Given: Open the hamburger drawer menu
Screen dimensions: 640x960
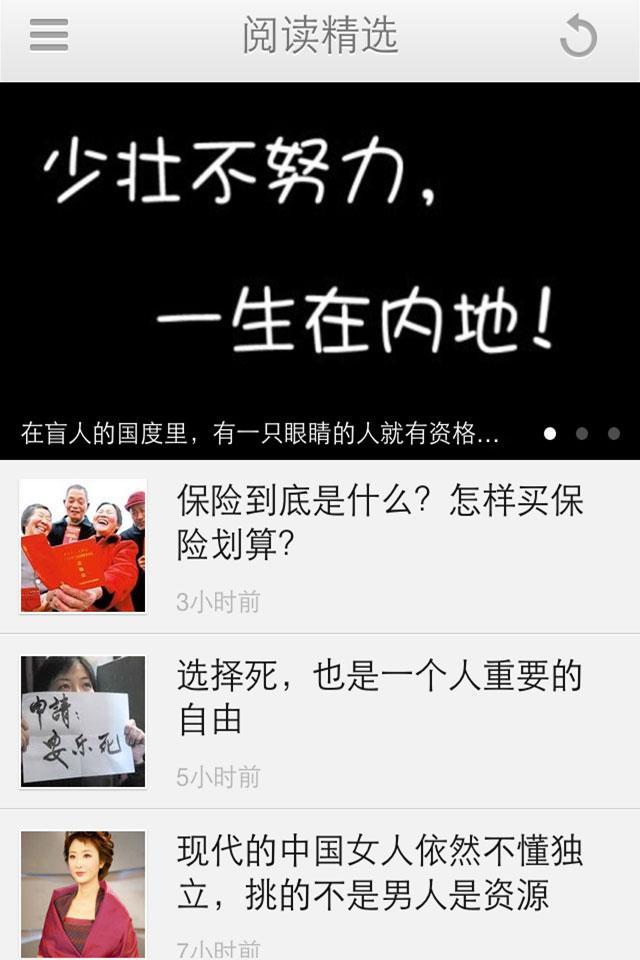Looking at the screenshot, I should click(48, 37).
